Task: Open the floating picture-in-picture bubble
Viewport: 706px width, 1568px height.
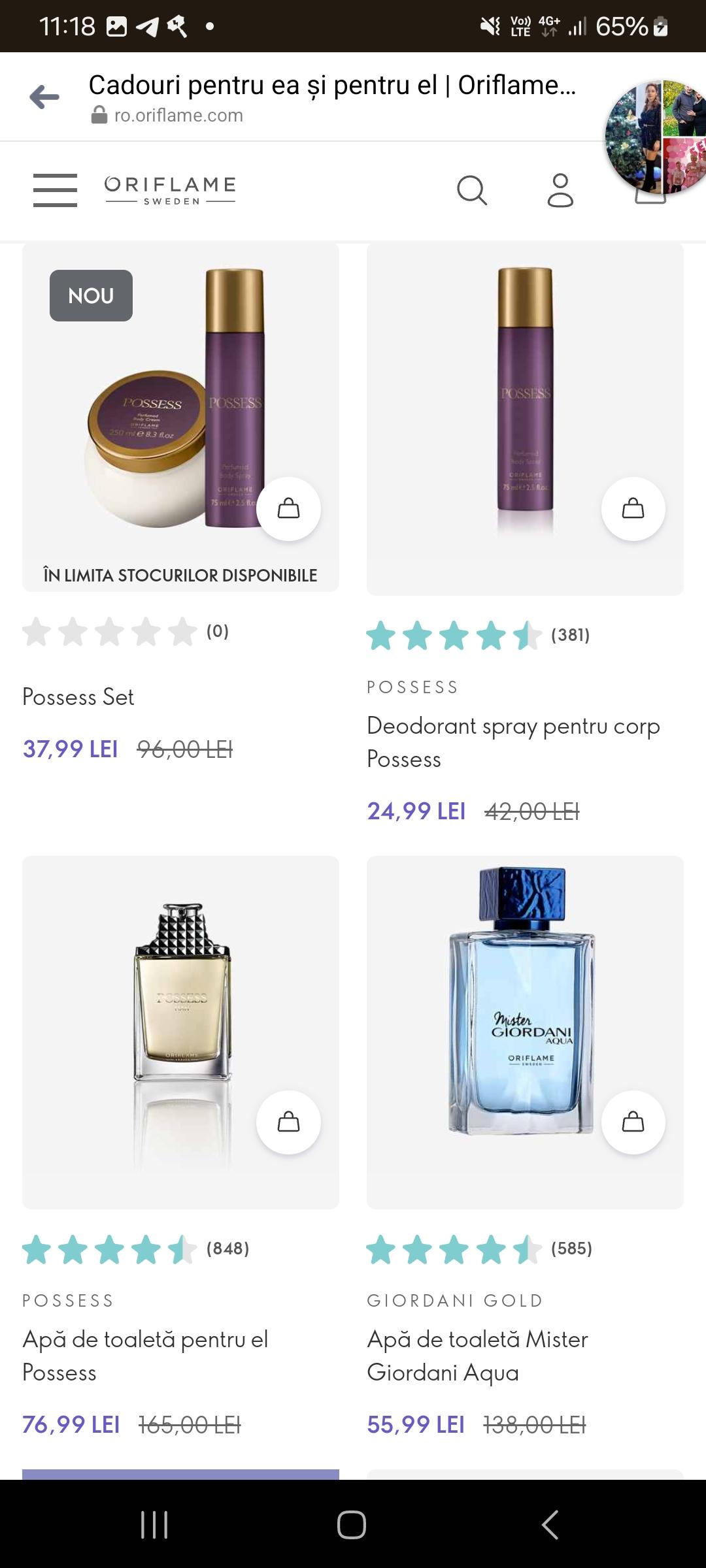Action: pos(655,137)
